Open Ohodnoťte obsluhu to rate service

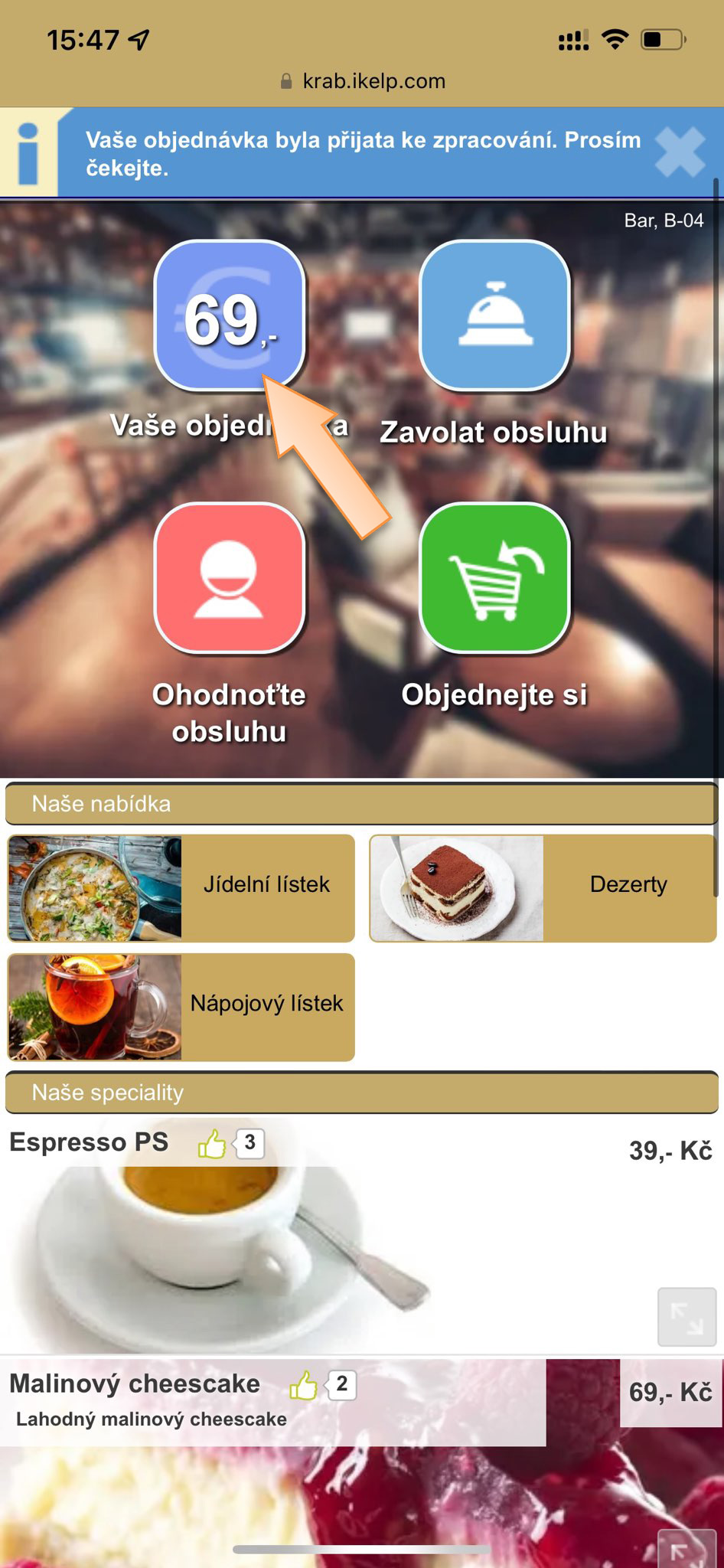tap(230, 578)
